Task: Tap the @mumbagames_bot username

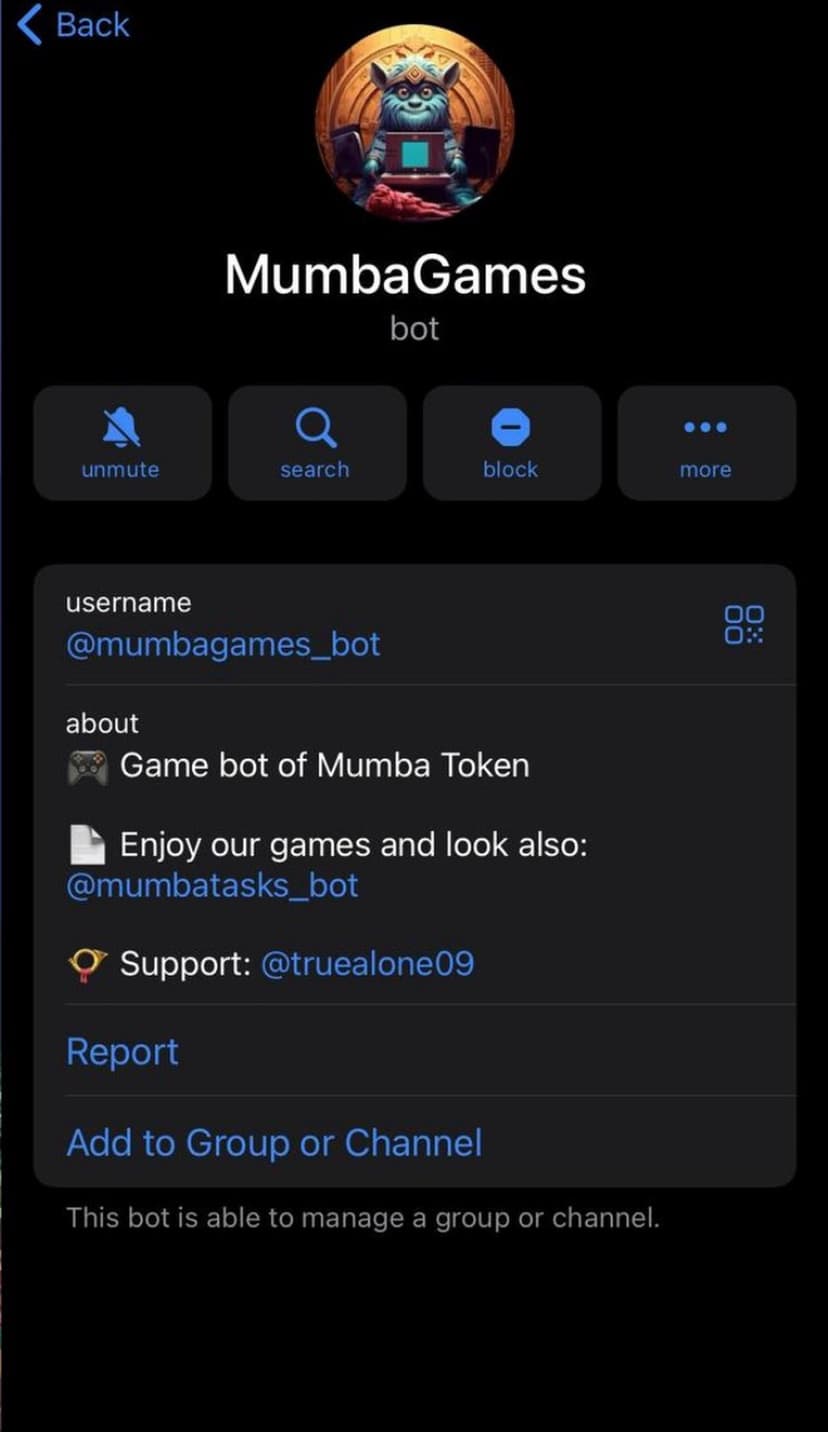Action: pos(223,644)
